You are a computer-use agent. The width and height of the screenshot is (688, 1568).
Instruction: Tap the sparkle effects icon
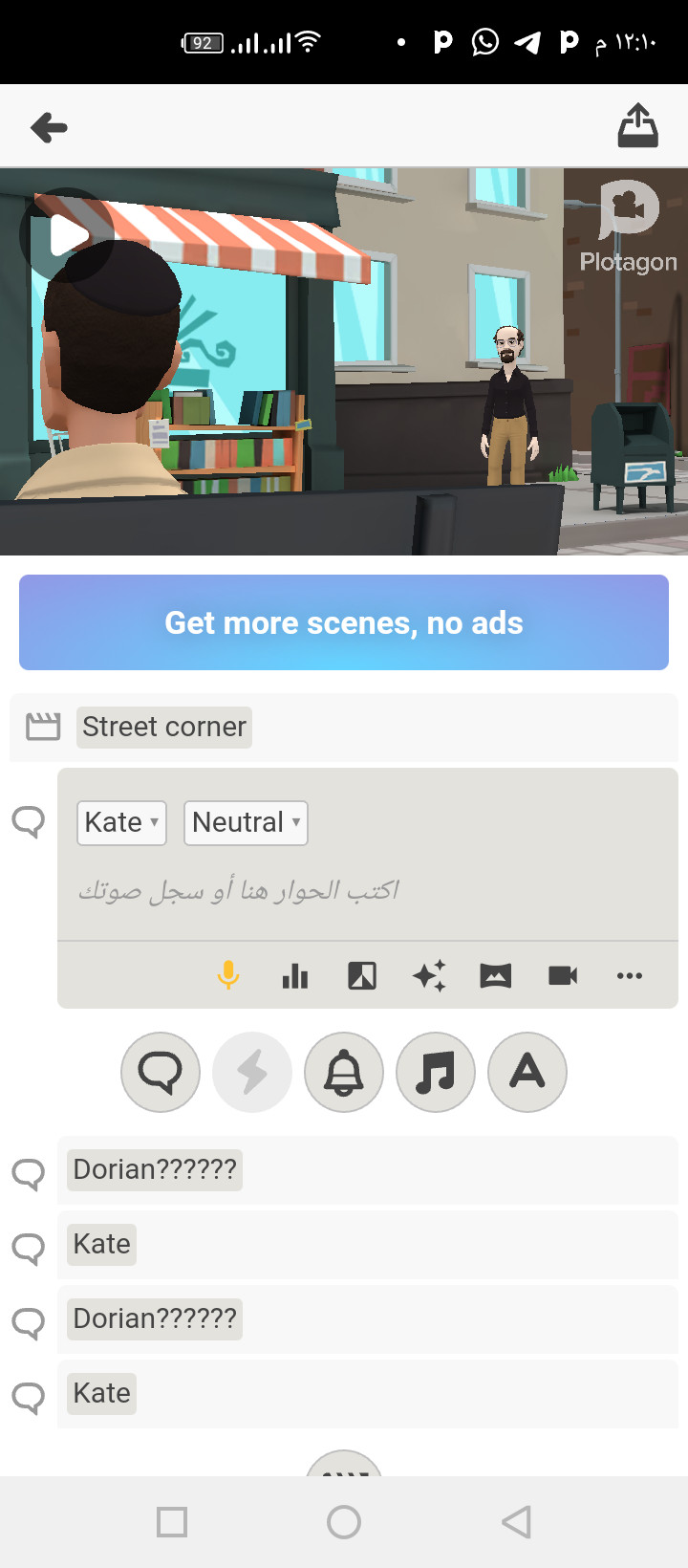429,975
